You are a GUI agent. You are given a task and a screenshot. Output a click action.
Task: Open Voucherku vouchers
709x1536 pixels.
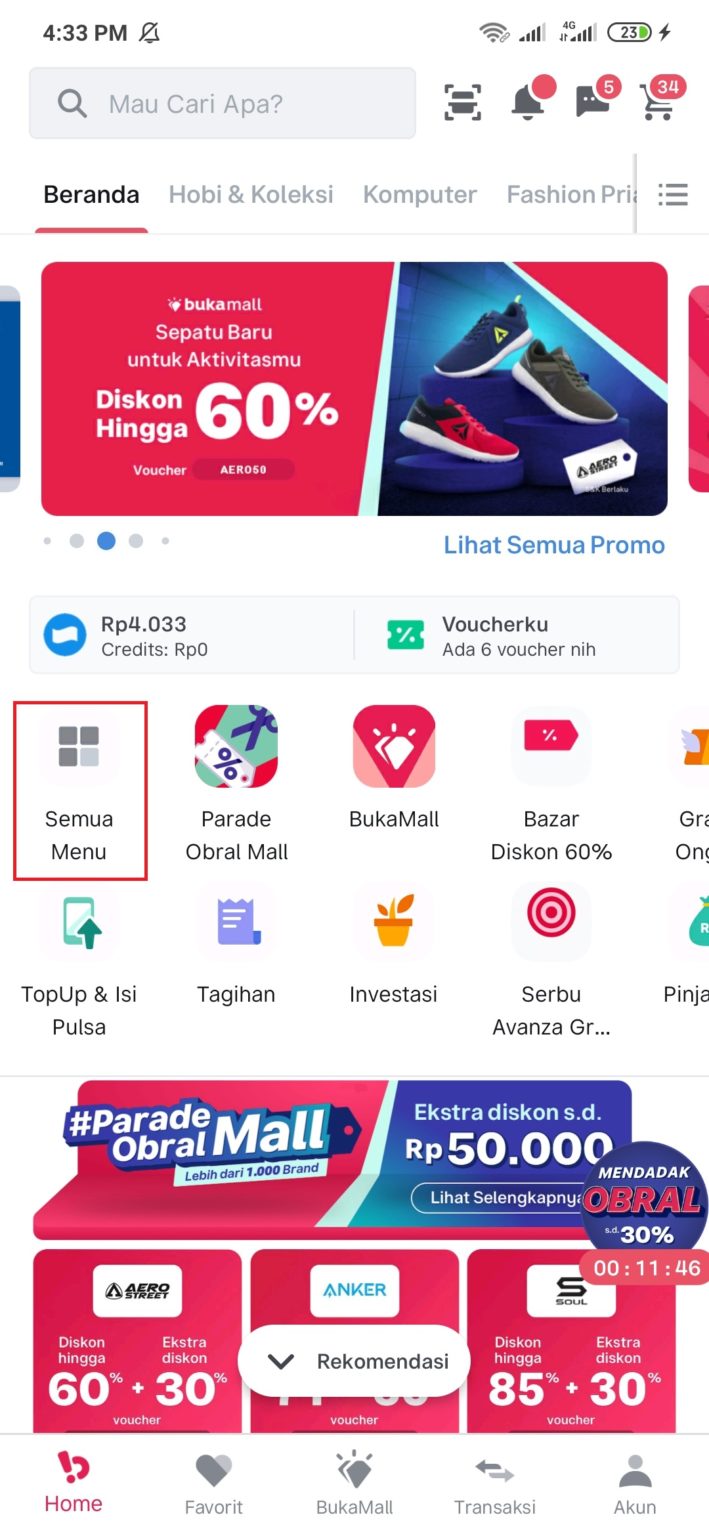point(517,635)
